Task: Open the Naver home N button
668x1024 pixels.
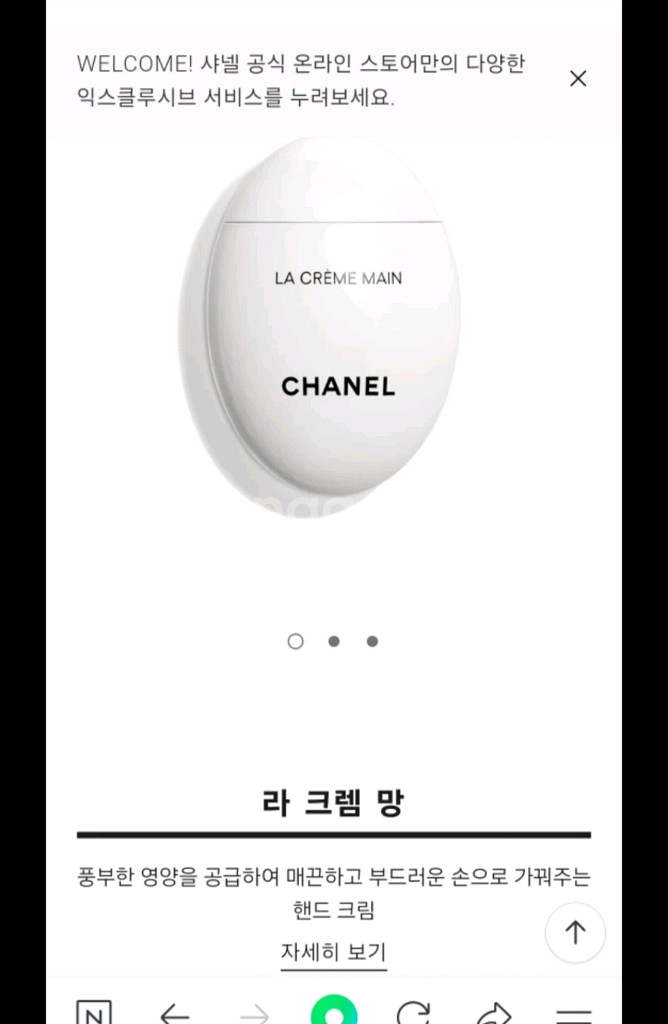Action: coord(94,1012)
